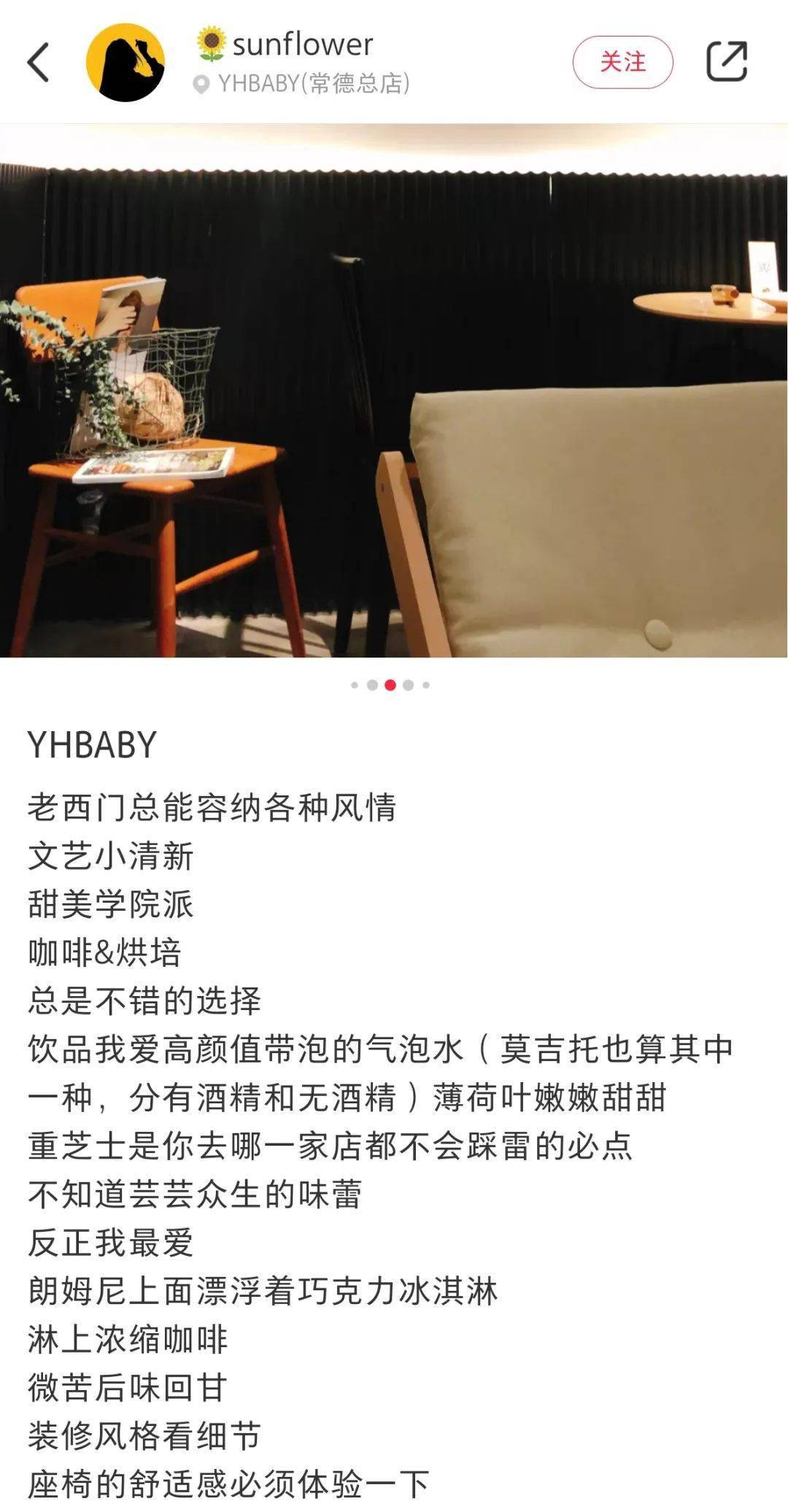Open the YHBABY(常德总店) location tag
The height and width of the screenshot is (1512, 788).
(312, 84)
